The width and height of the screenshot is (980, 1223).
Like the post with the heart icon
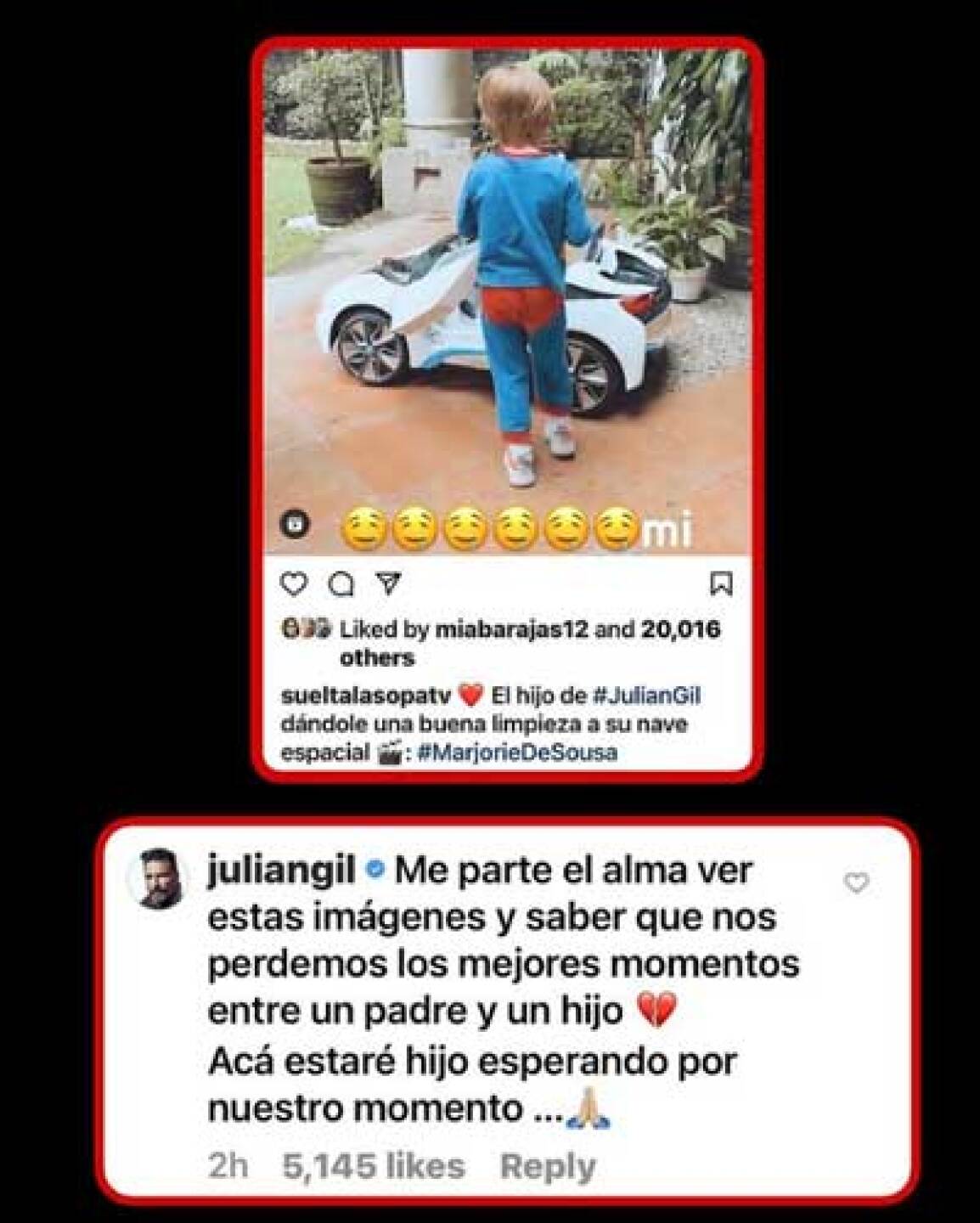pos(293,584)
